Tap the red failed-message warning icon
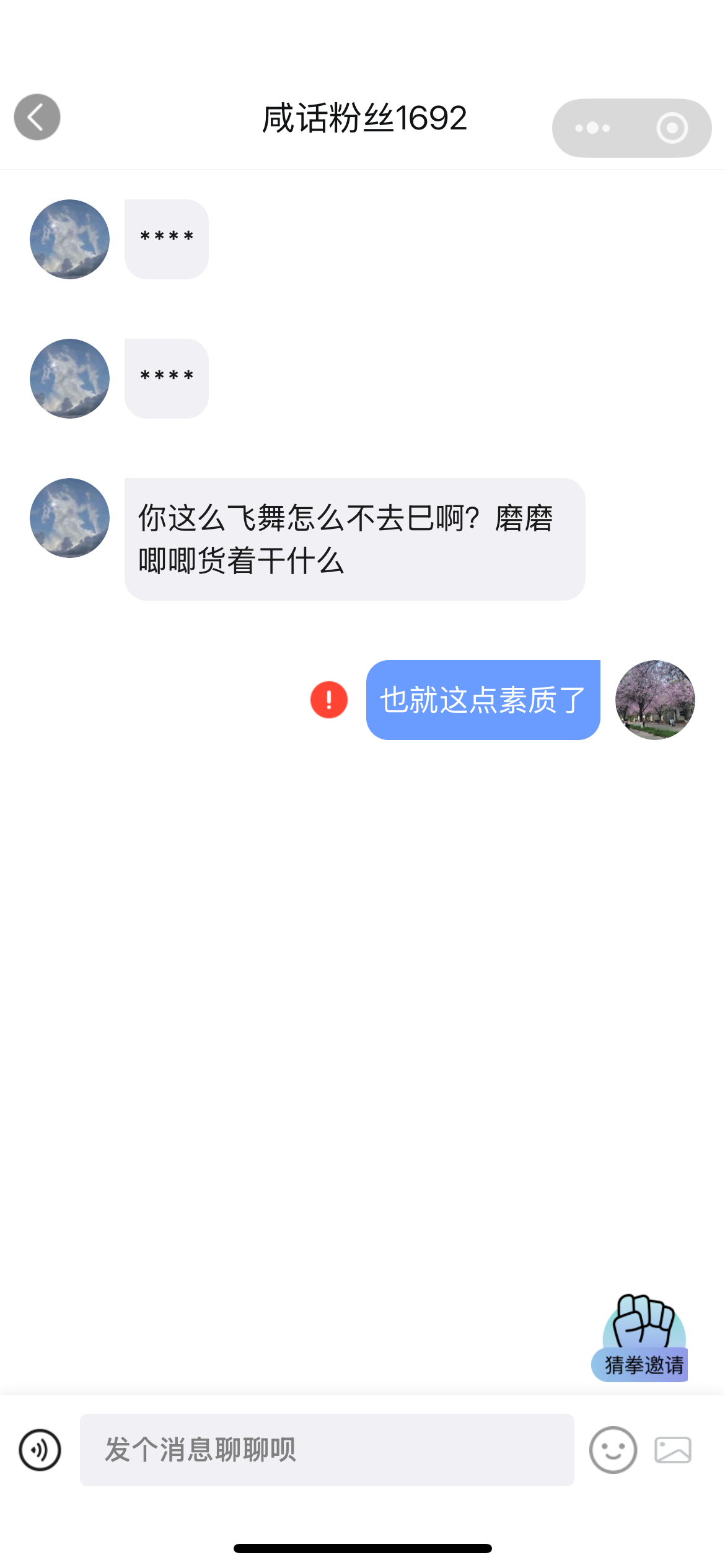 (329, 700)
